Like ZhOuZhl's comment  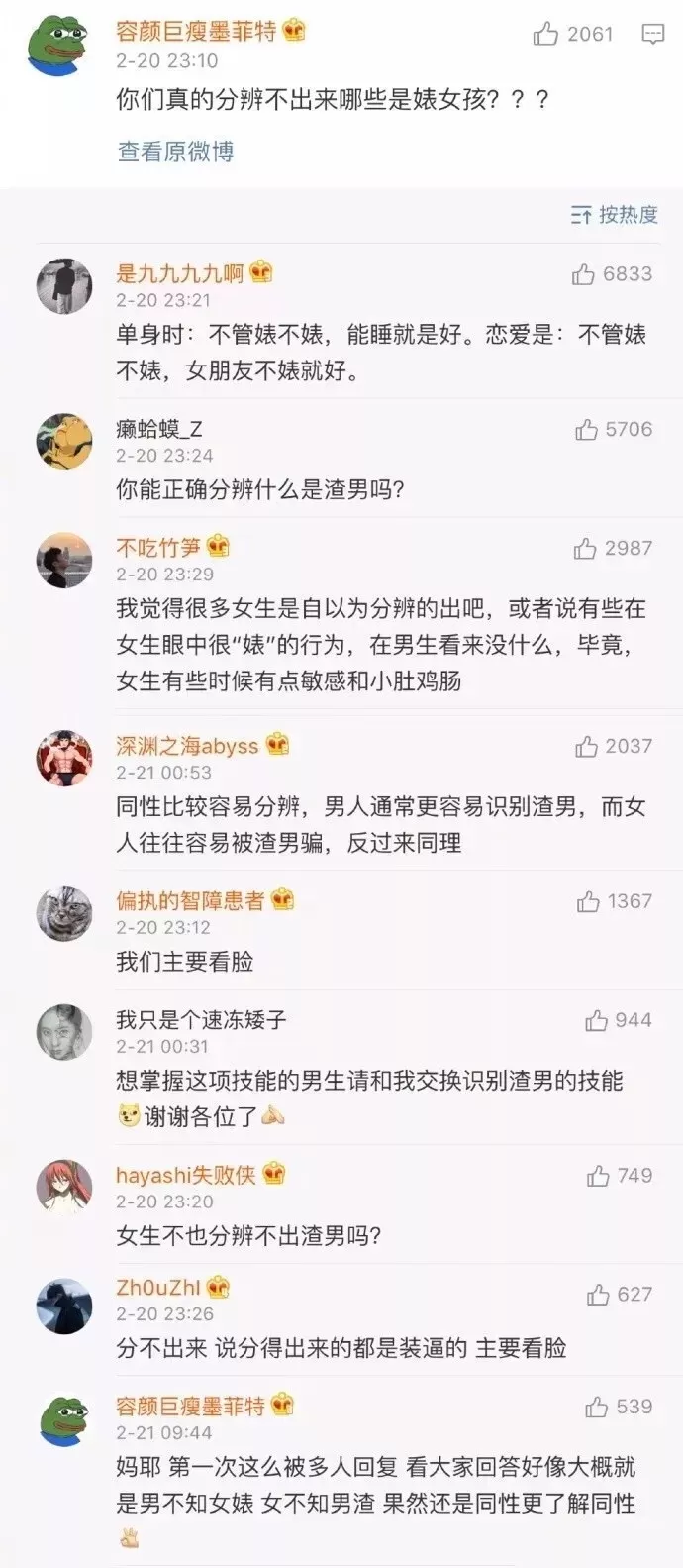[x=598, y=1295]
